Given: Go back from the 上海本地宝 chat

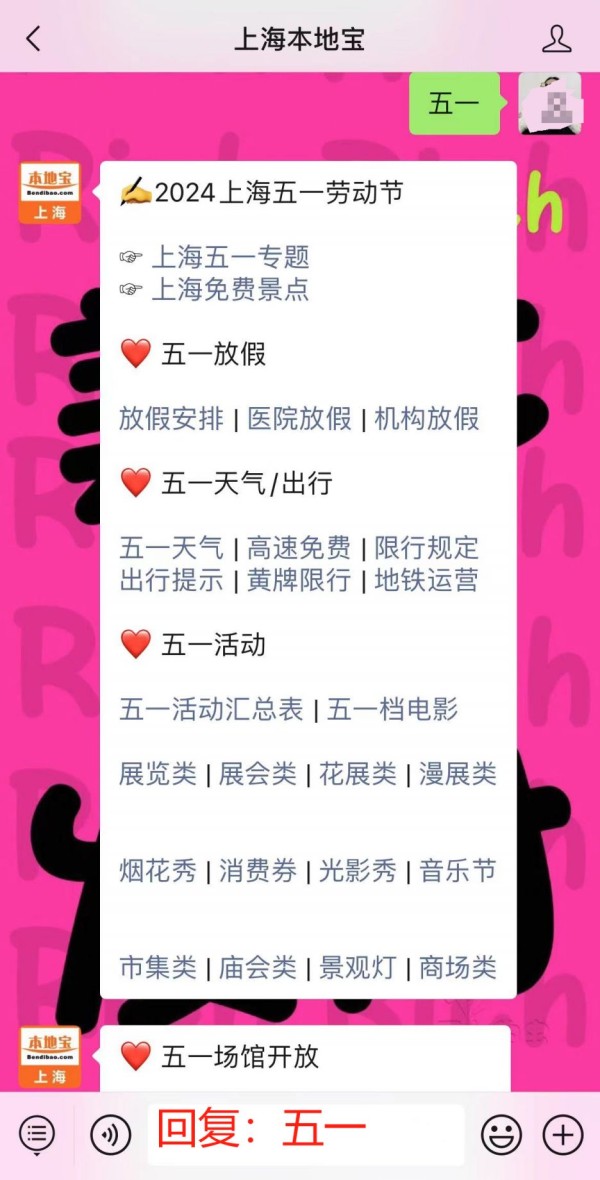Looking at the screenshot, I should (33, 38).
